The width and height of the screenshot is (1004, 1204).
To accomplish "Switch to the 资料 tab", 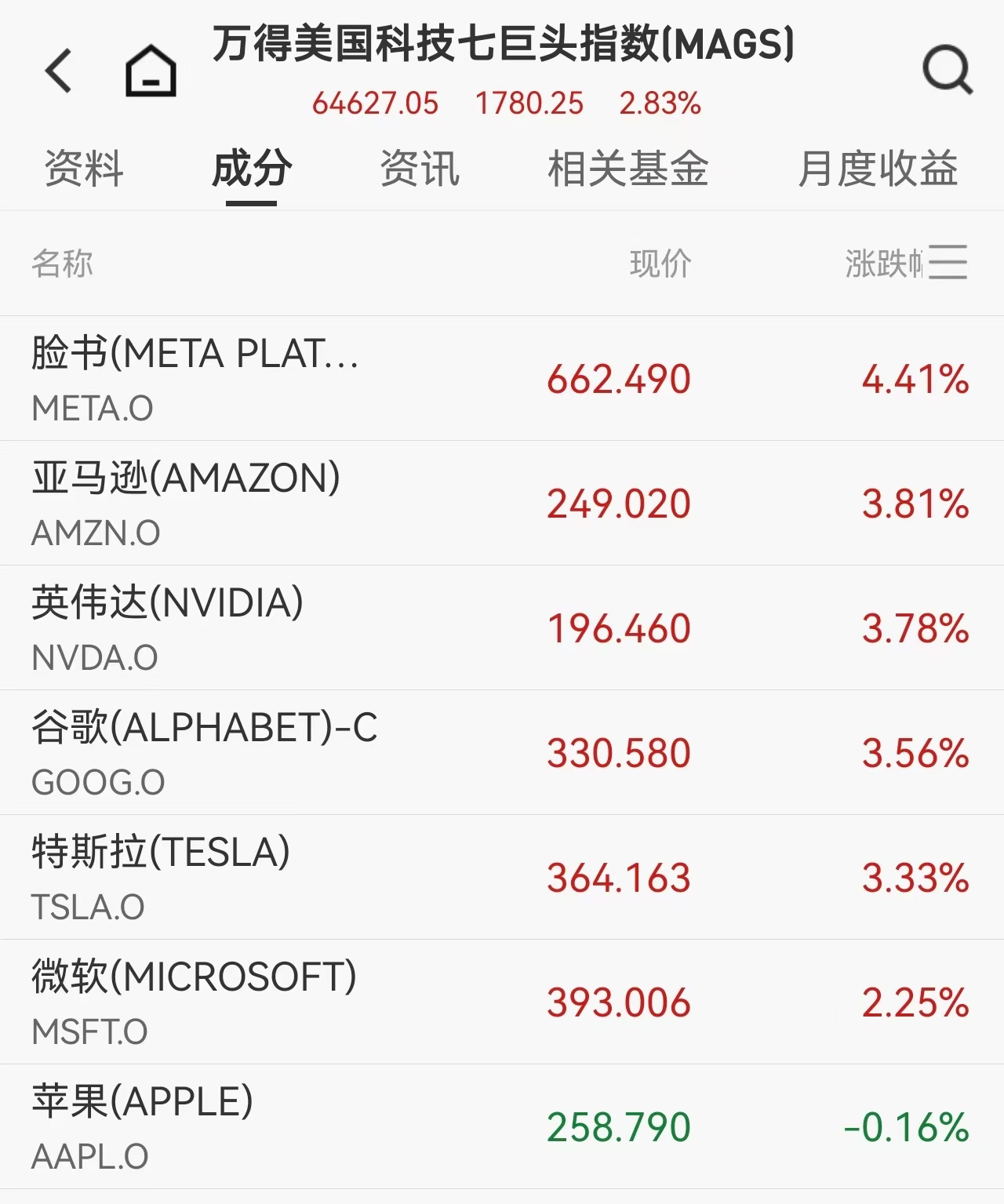I will (83, 169).
